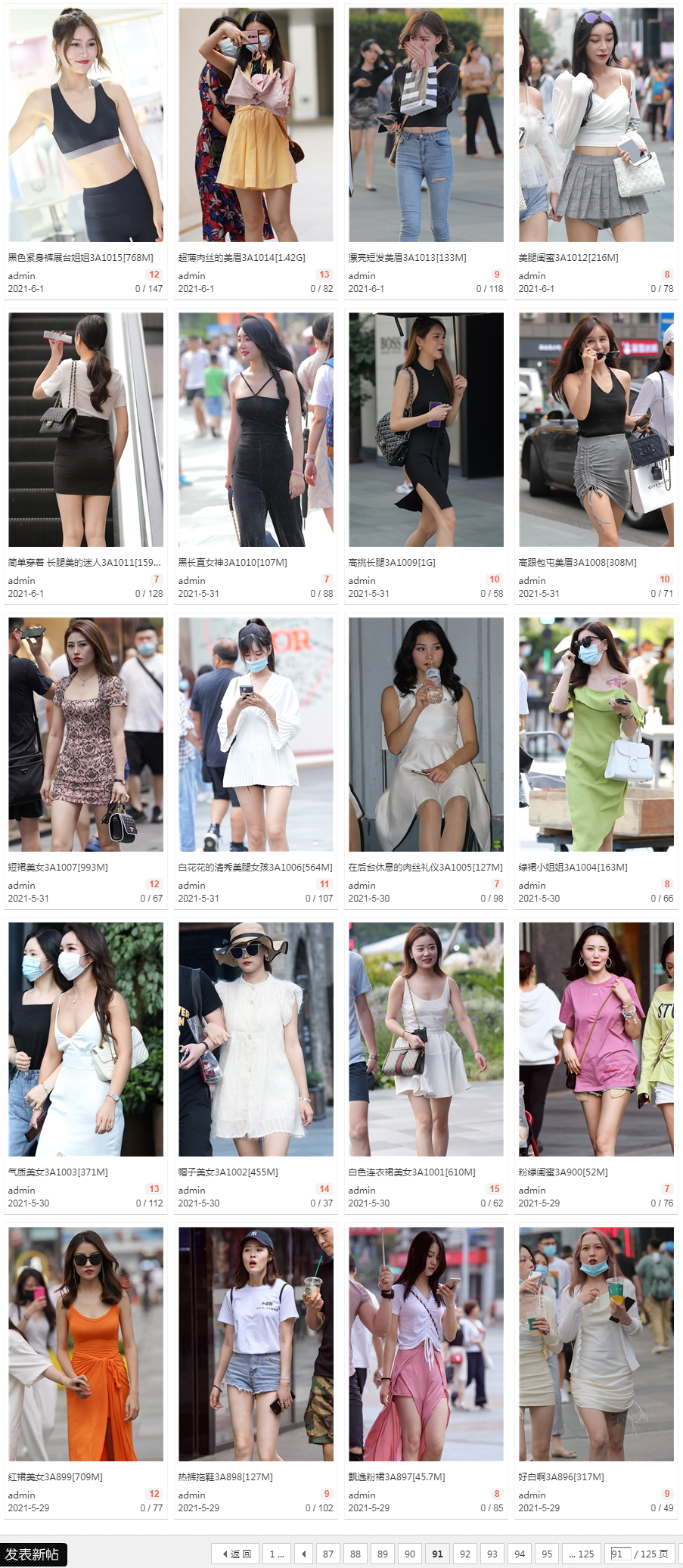The width and height of the screenshot is (683, 1568).
Task: Open post 绿裙小姐姐3A1004
Action: pyautogui.click(x=573, y=868)
